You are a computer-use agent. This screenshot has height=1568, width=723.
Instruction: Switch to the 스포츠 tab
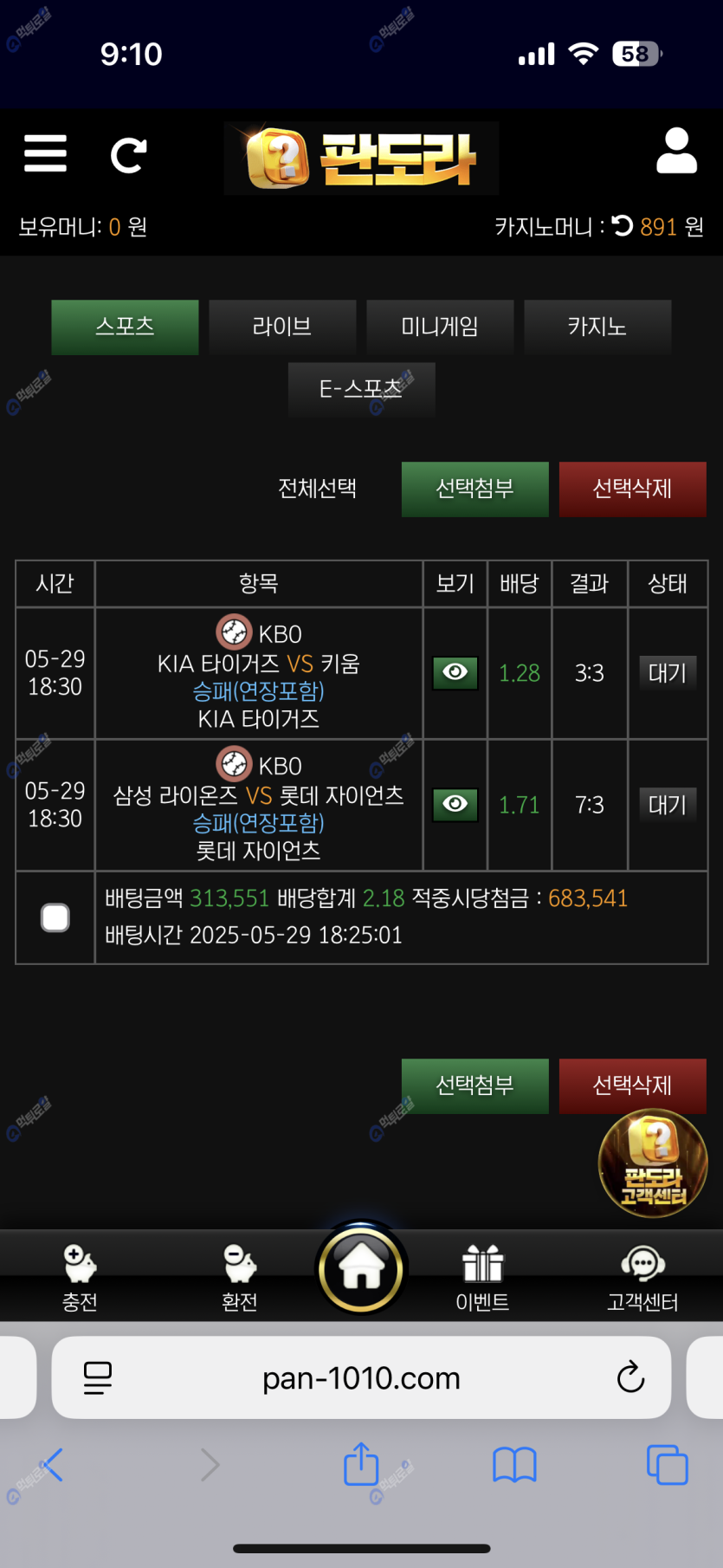[125, 327]
